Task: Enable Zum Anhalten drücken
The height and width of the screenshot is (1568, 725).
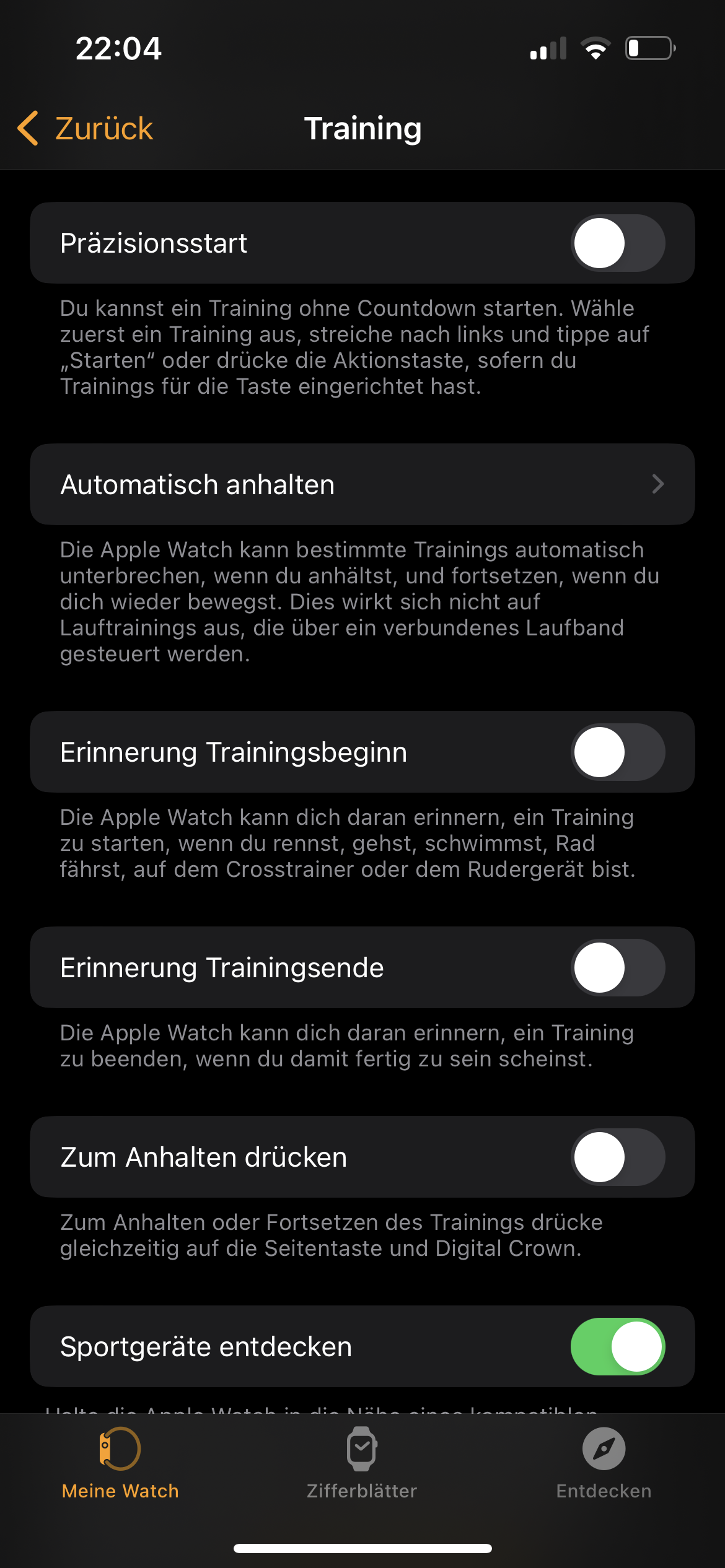Action: [618, 1157]
